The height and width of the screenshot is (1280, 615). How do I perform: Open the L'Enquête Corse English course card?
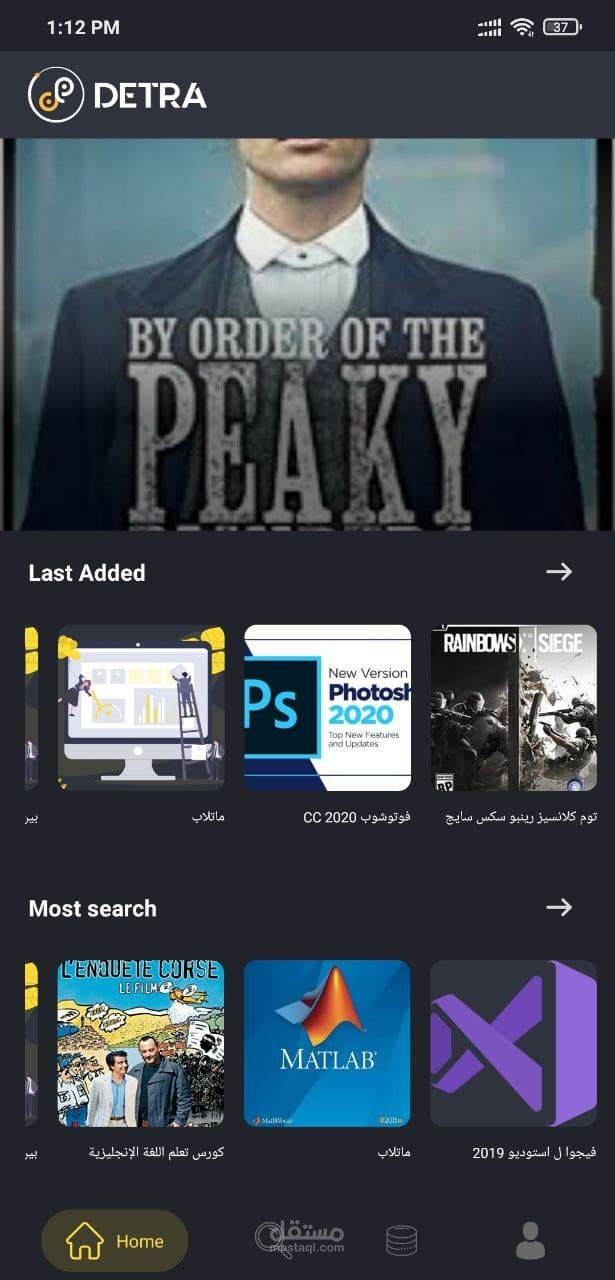tap(141, 1043)
